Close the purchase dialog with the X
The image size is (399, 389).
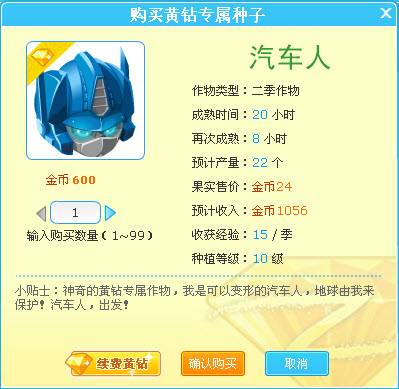pyautogui.click(x=386, y=13)
